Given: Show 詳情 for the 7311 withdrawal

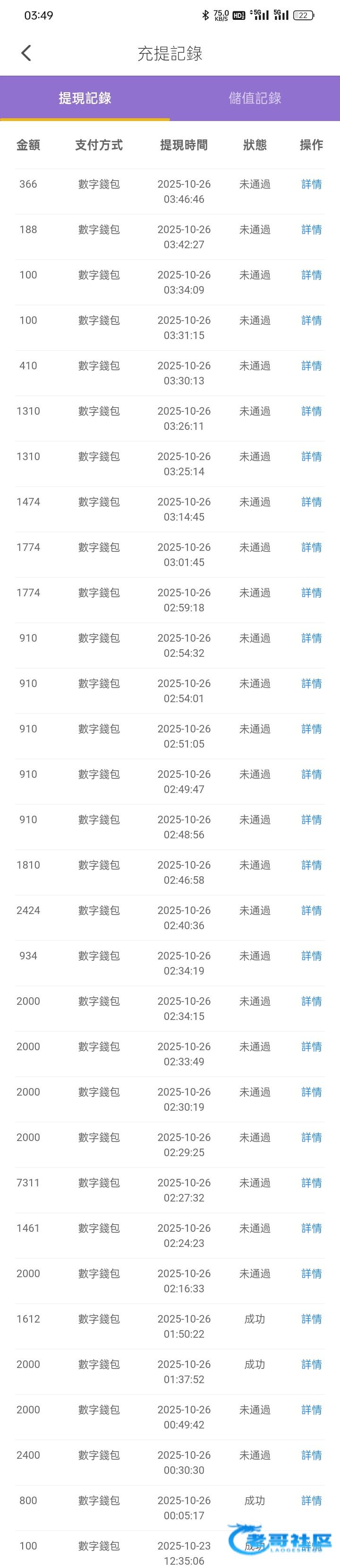Looking at the screenshot, I should pyautogui.click(x=311, y=1183).
